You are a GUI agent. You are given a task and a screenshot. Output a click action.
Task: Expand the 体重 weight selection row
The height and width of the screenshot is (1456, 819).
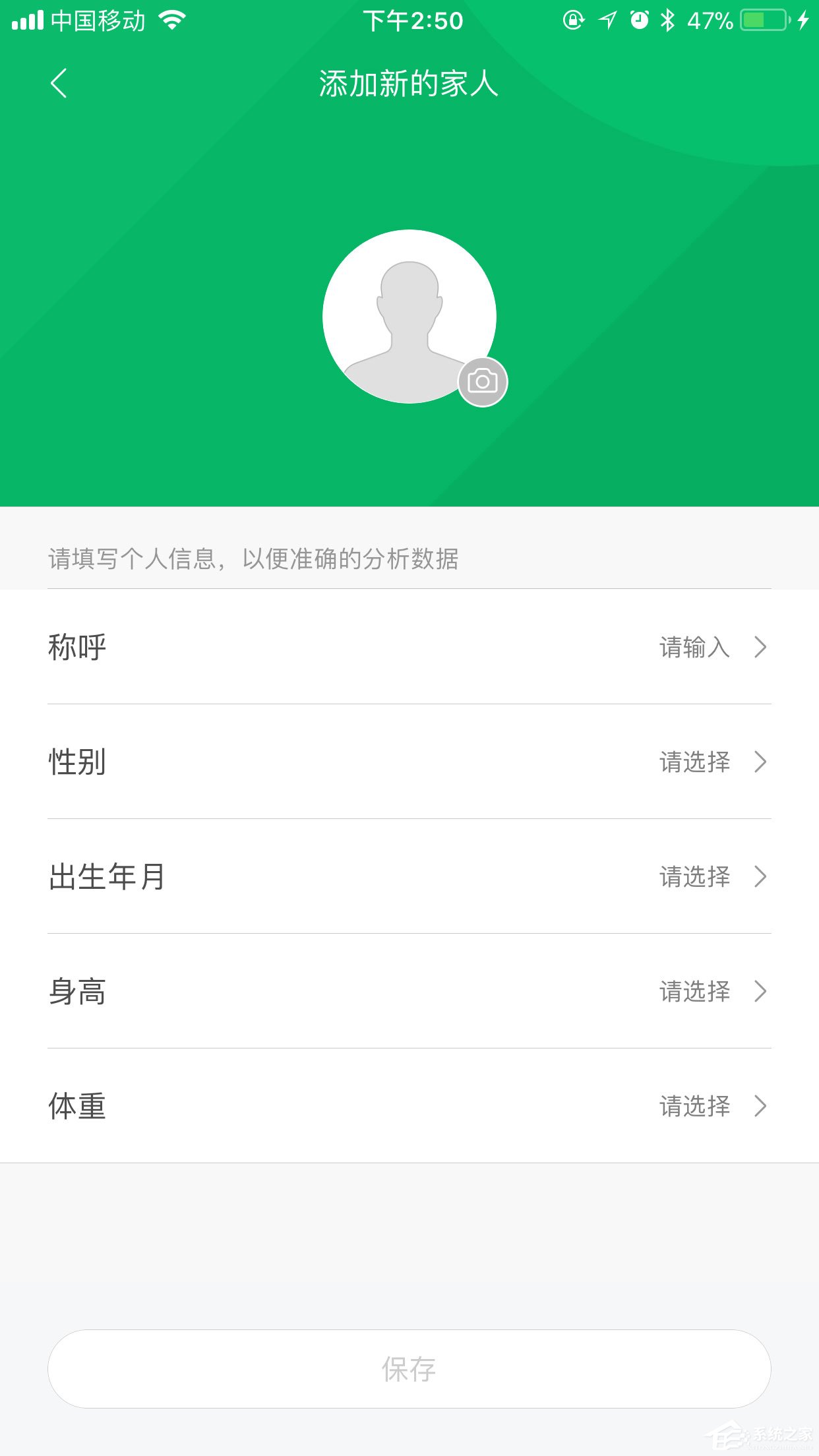coord(409,1107)
